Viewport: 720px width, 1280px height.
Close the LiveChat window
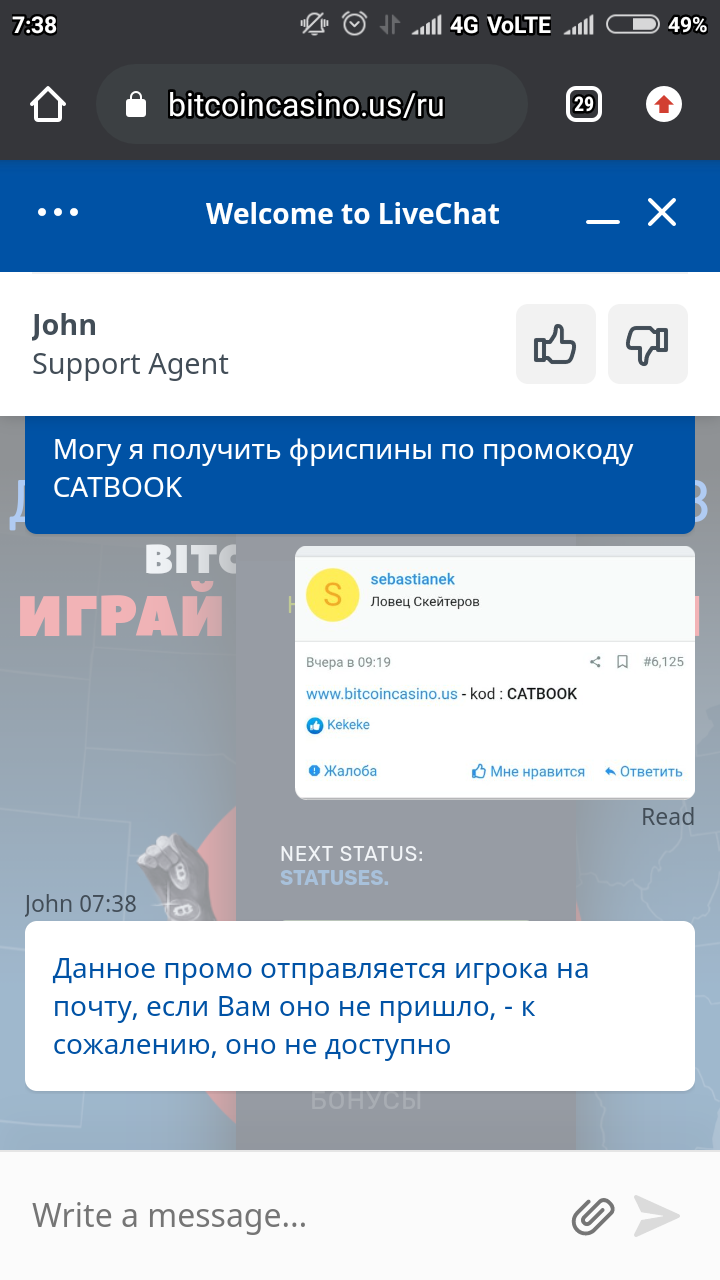coord(662,212)
